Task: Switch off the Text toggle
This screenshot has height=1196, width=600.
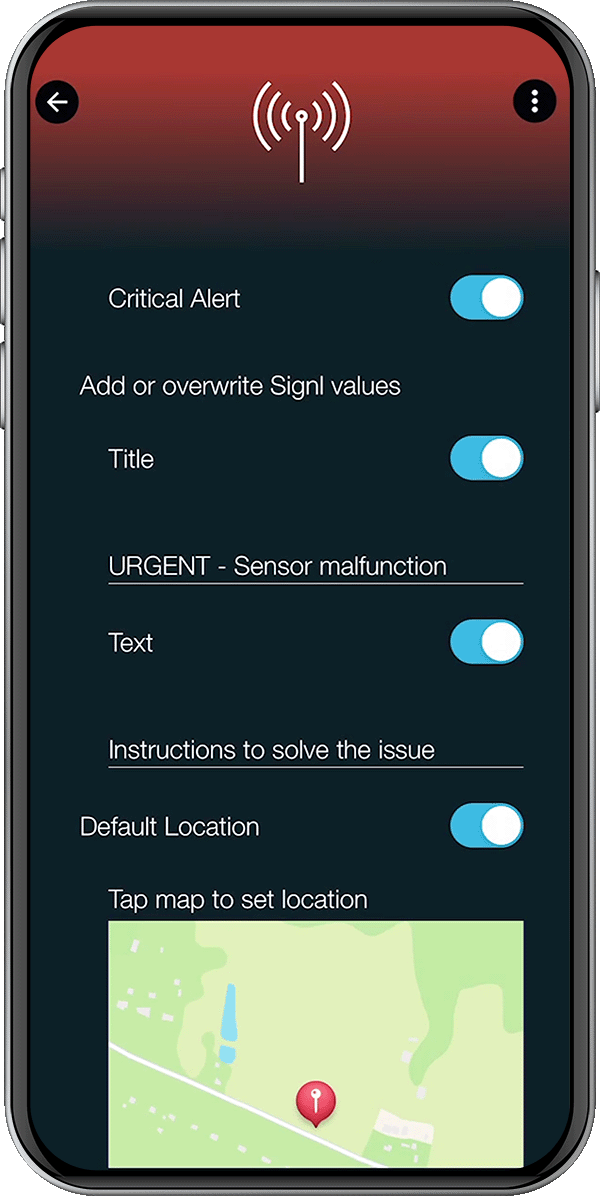Action: pyautogui.click(x=486, y=642)
